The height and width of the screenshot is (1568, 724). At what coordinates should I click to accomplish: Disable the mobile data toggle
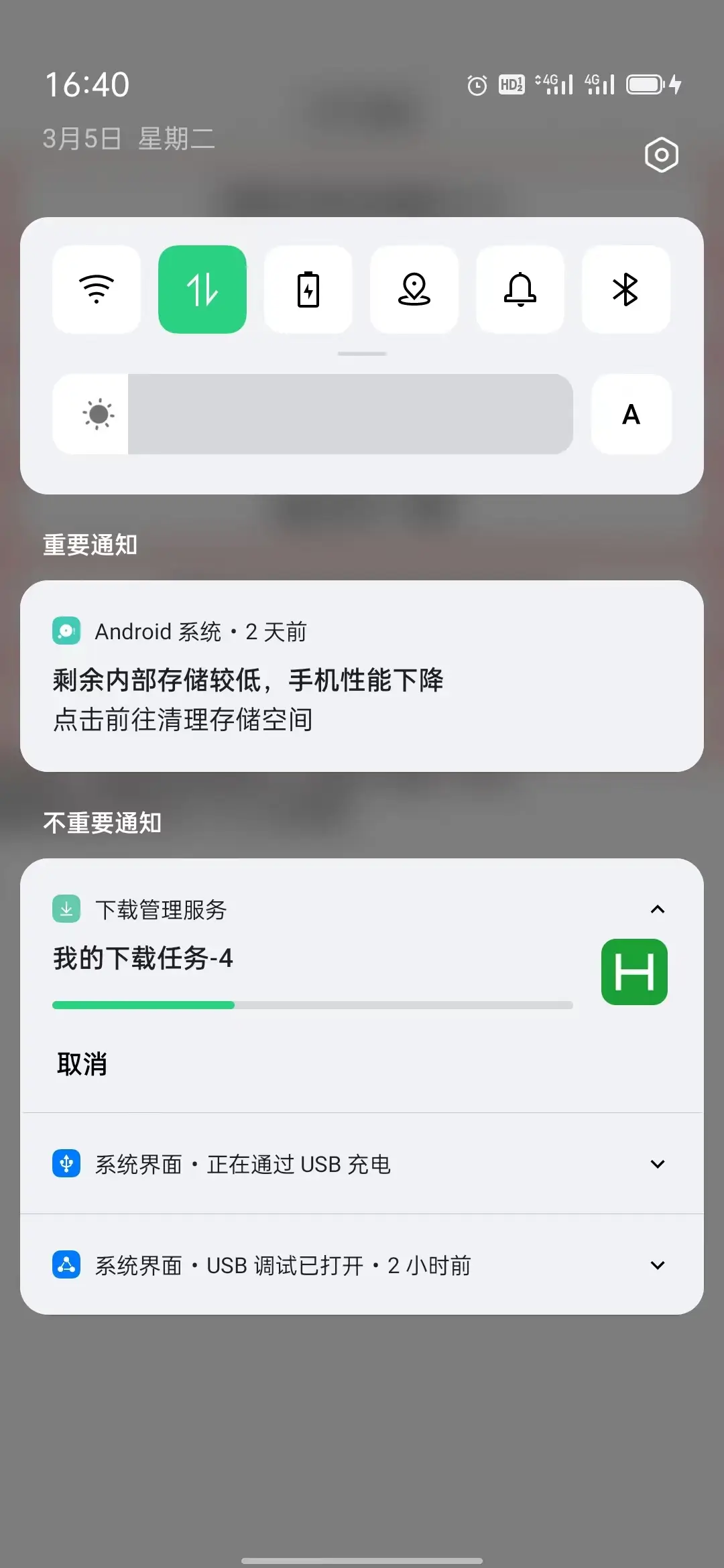(202, 289)
